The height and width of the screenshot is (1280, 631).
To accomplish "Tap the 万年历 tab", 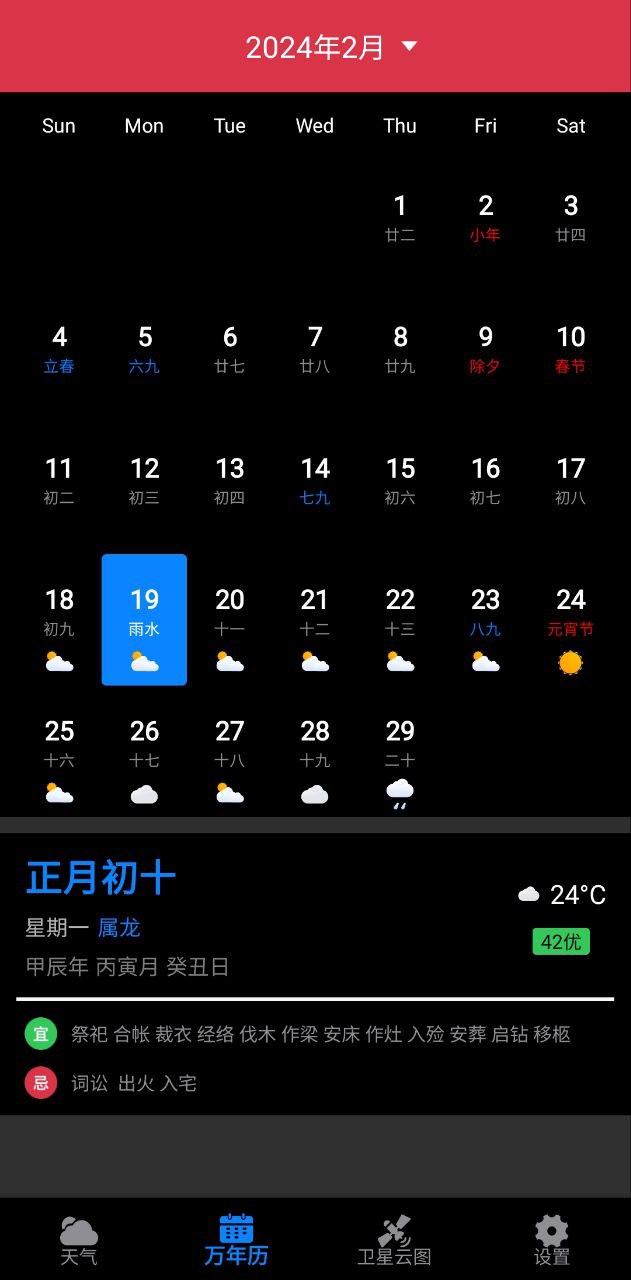I will pos(236,1240).
